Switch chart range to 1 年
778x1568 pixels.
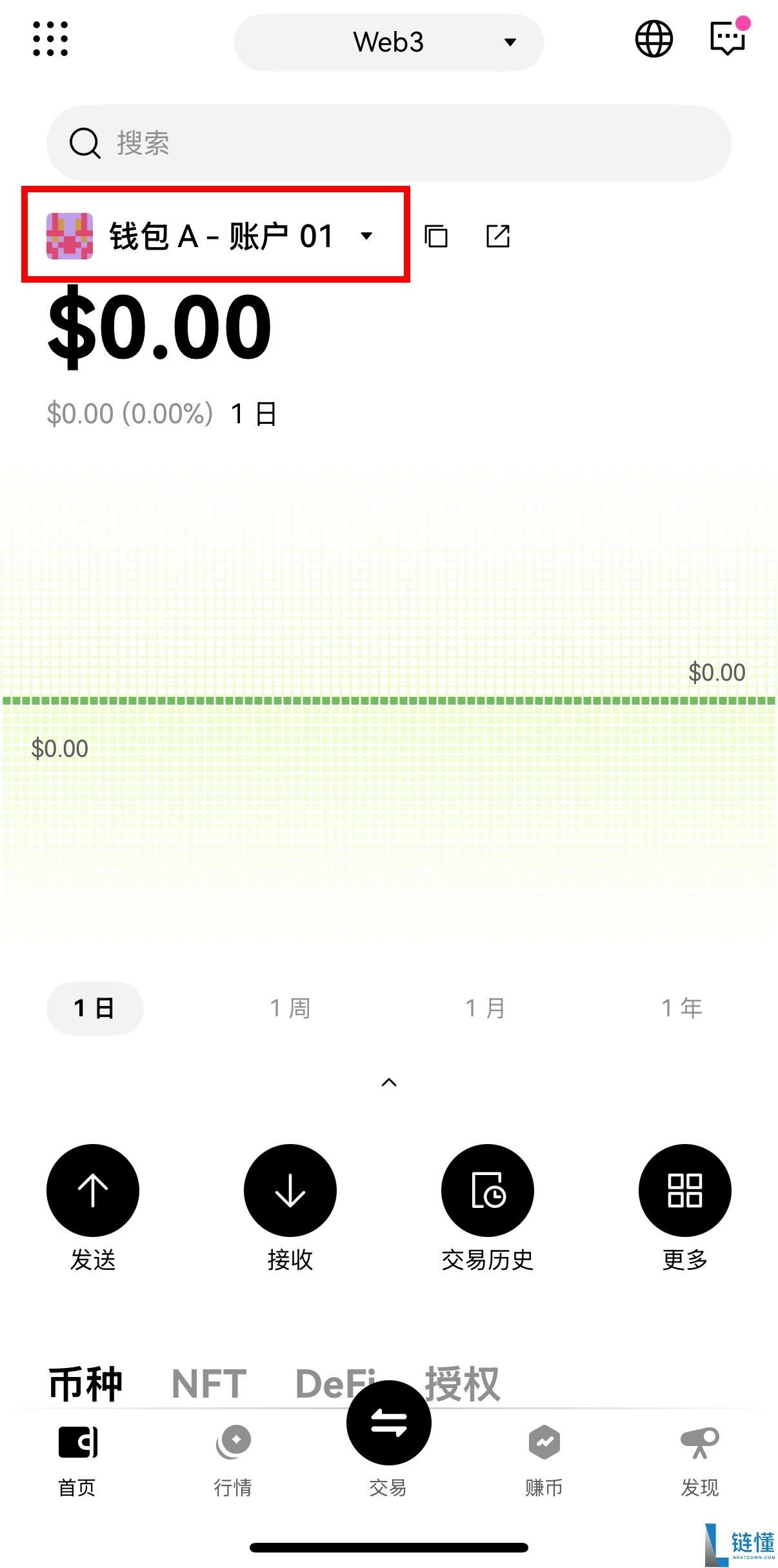pyautogui.click(x=682, y=1008)
